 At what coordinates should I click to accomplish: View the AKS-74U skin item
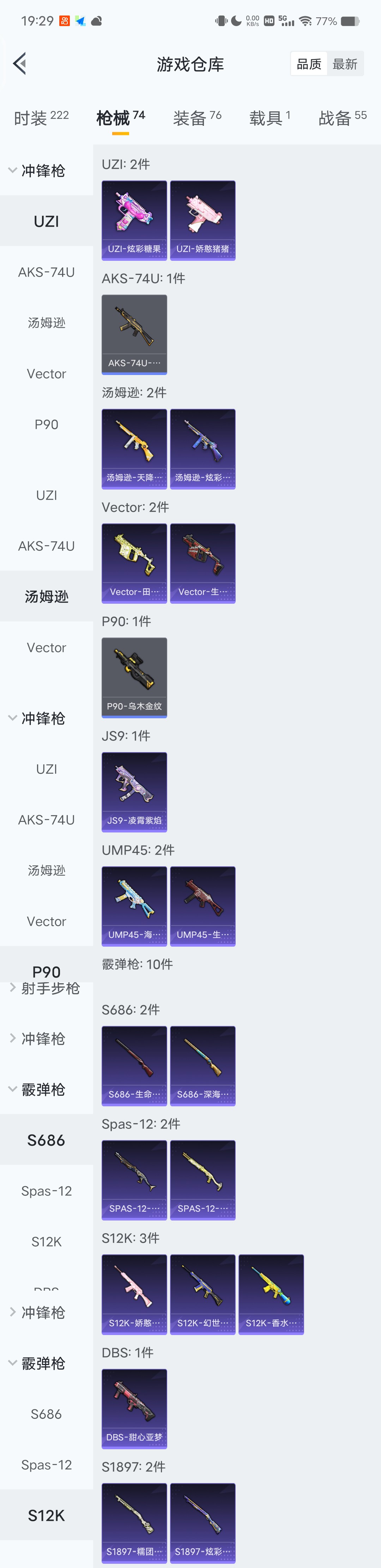point(134,334)
